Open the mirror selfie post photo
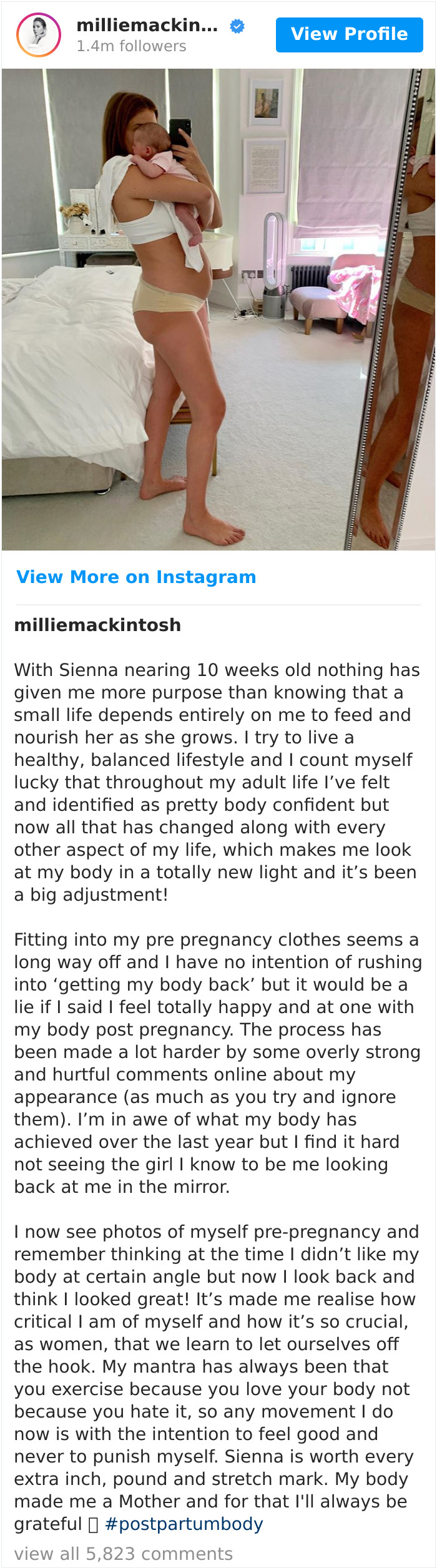437x1568 pixels. (219, 309)
